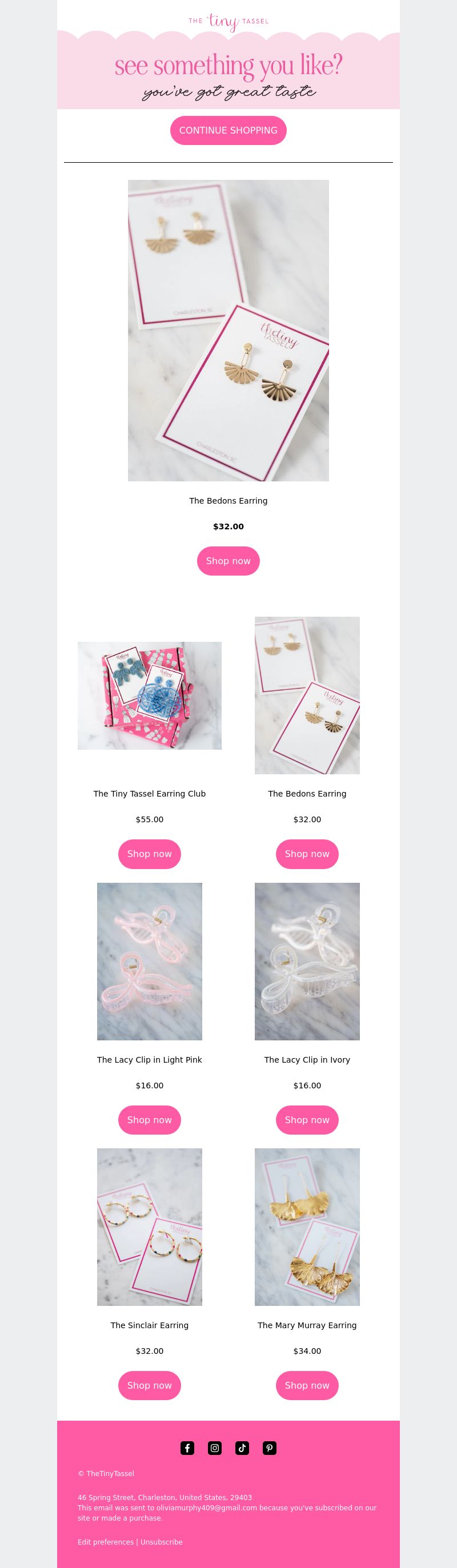Image resolution: width=457 pixels, height=1568 pixels.
Task: Shop now for The Sinclair Earring
Action: (x=149, y=1385)
